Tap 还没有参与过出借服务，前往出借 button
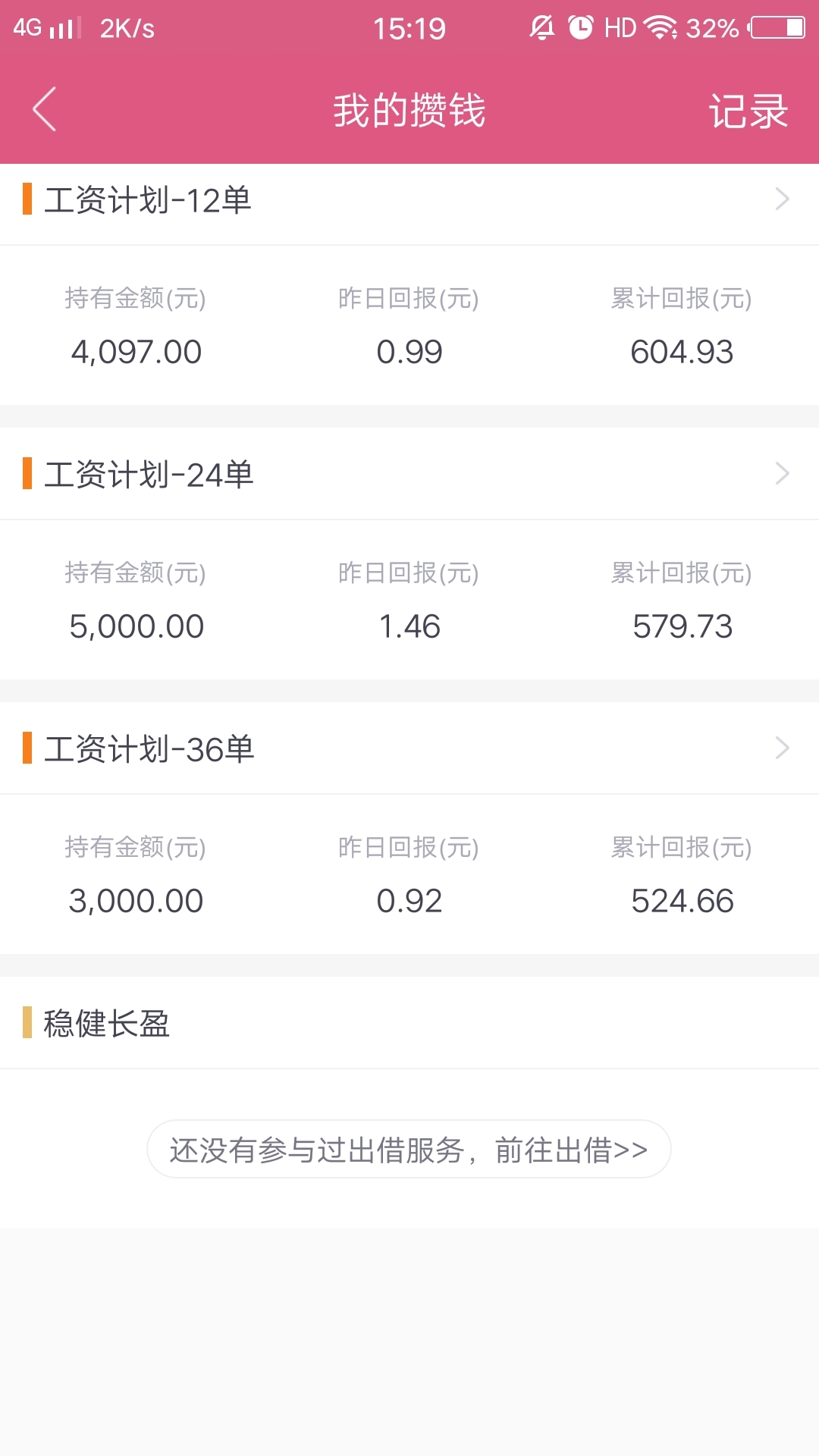 [x=409, y=1149]
